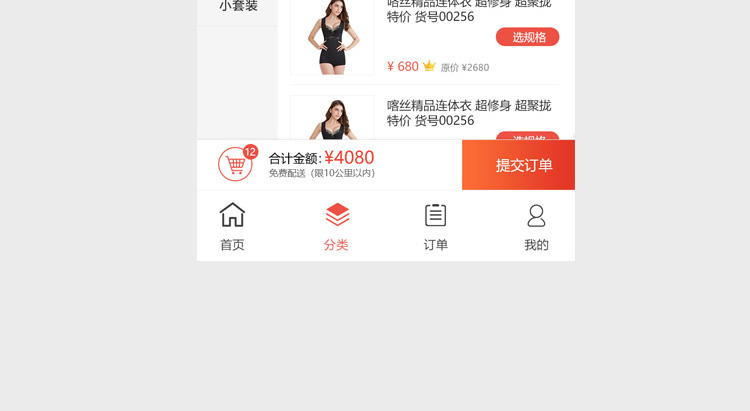Switch to the 分类 tab
The image size is (750, 411).
[x=336, y=226]
